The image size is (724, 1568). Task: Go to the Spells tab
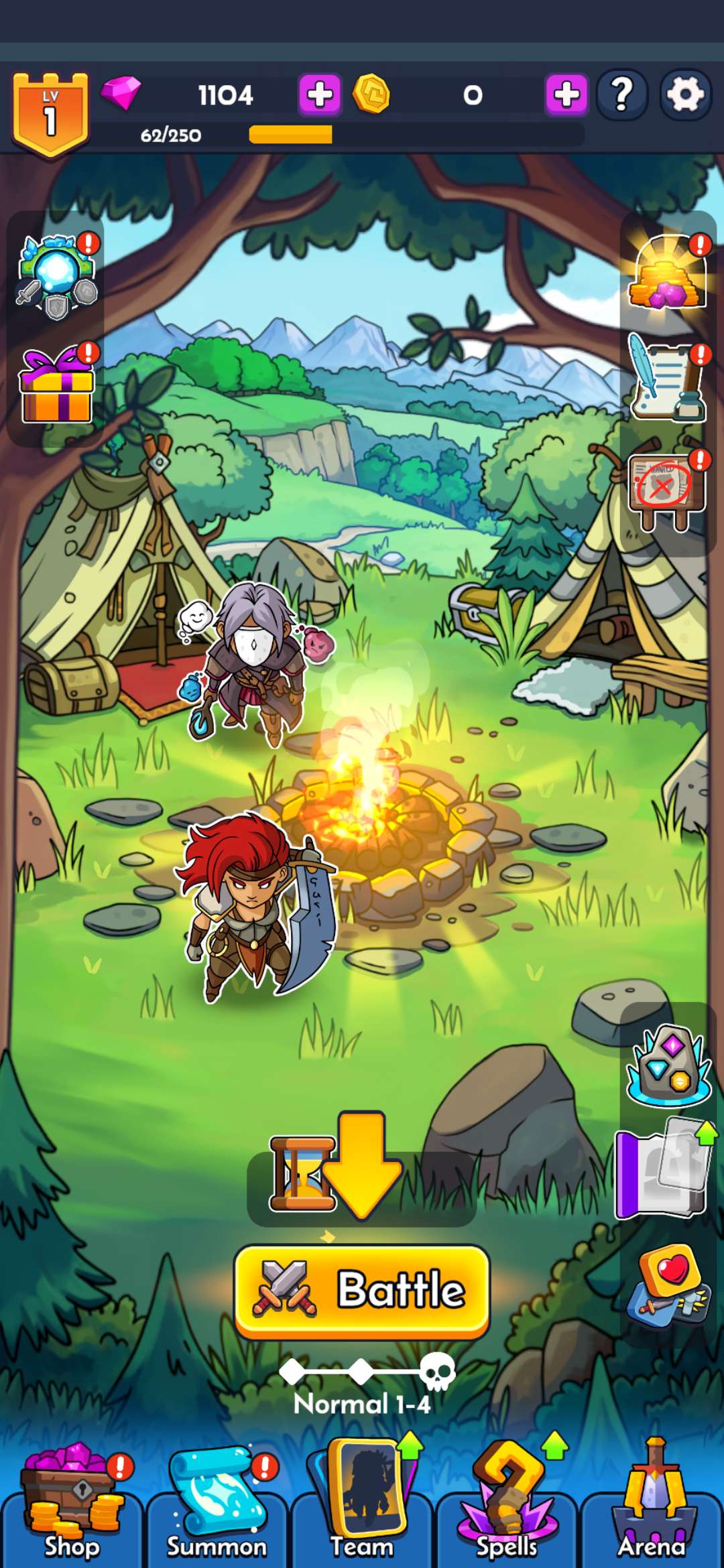pyautogui.click(x=507, y=1508)
